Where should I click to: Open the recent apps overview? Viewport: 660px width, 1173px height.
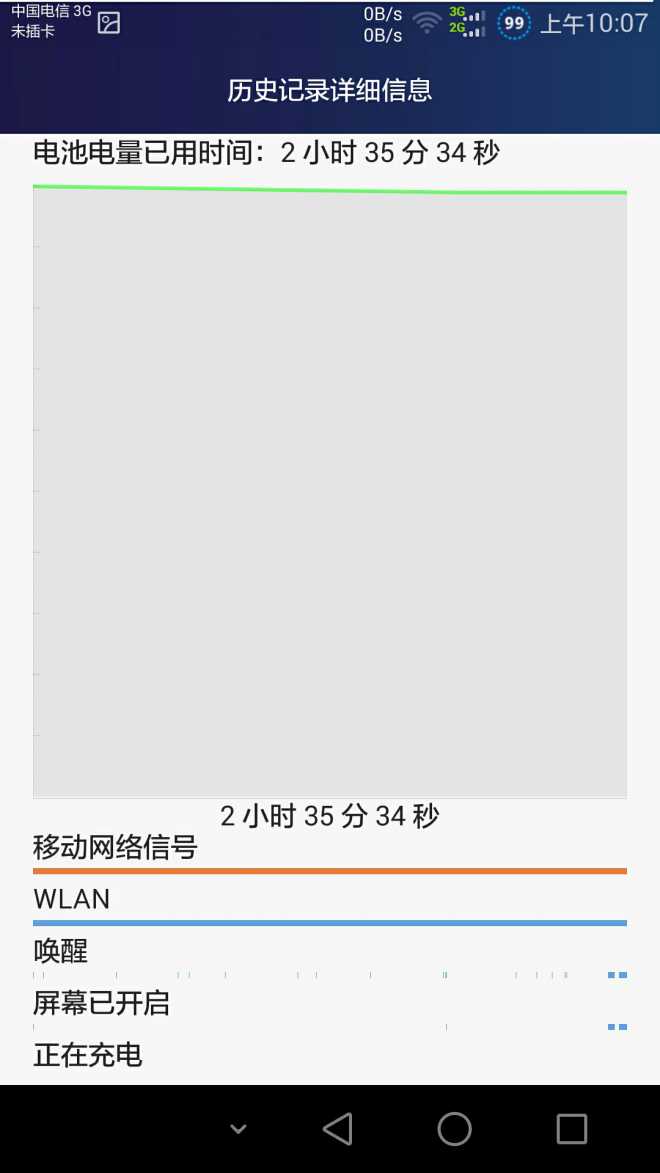tap(572, 1128)
